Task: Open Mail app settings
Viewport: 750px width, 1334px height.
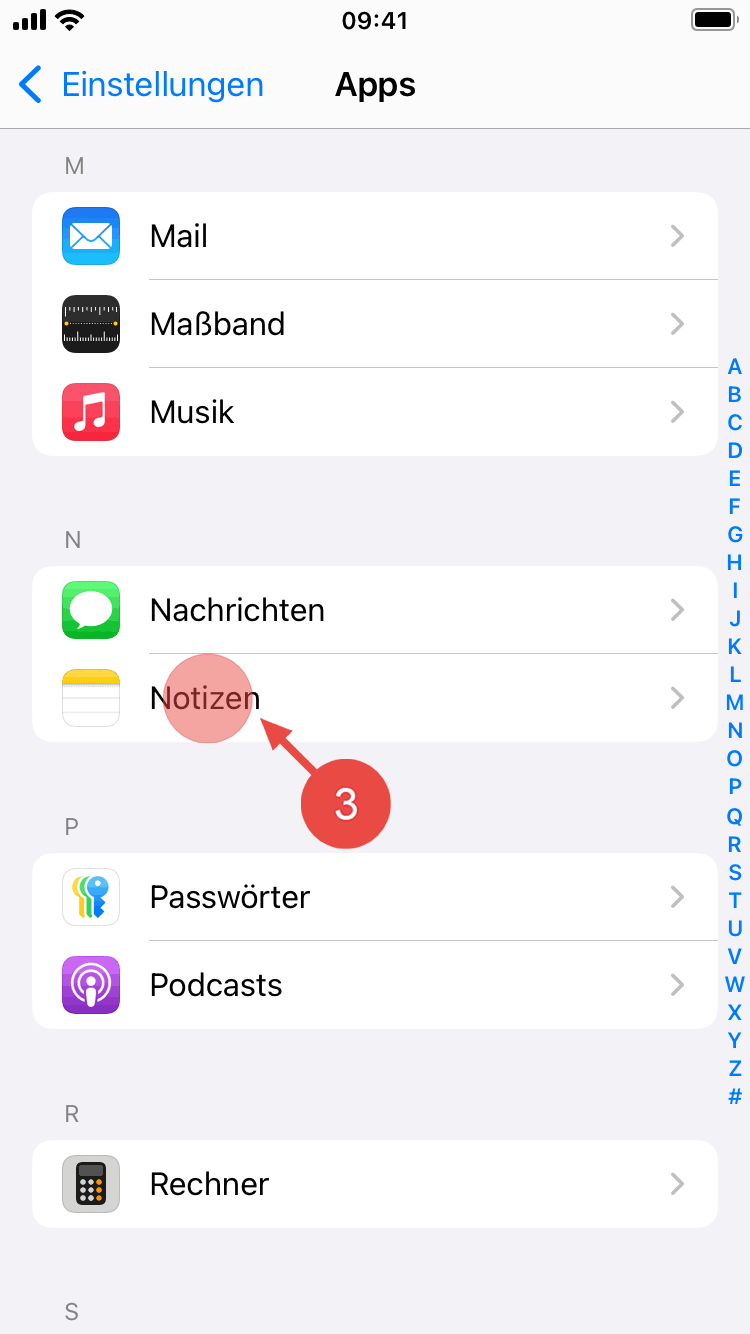Action: click(375, 236)
